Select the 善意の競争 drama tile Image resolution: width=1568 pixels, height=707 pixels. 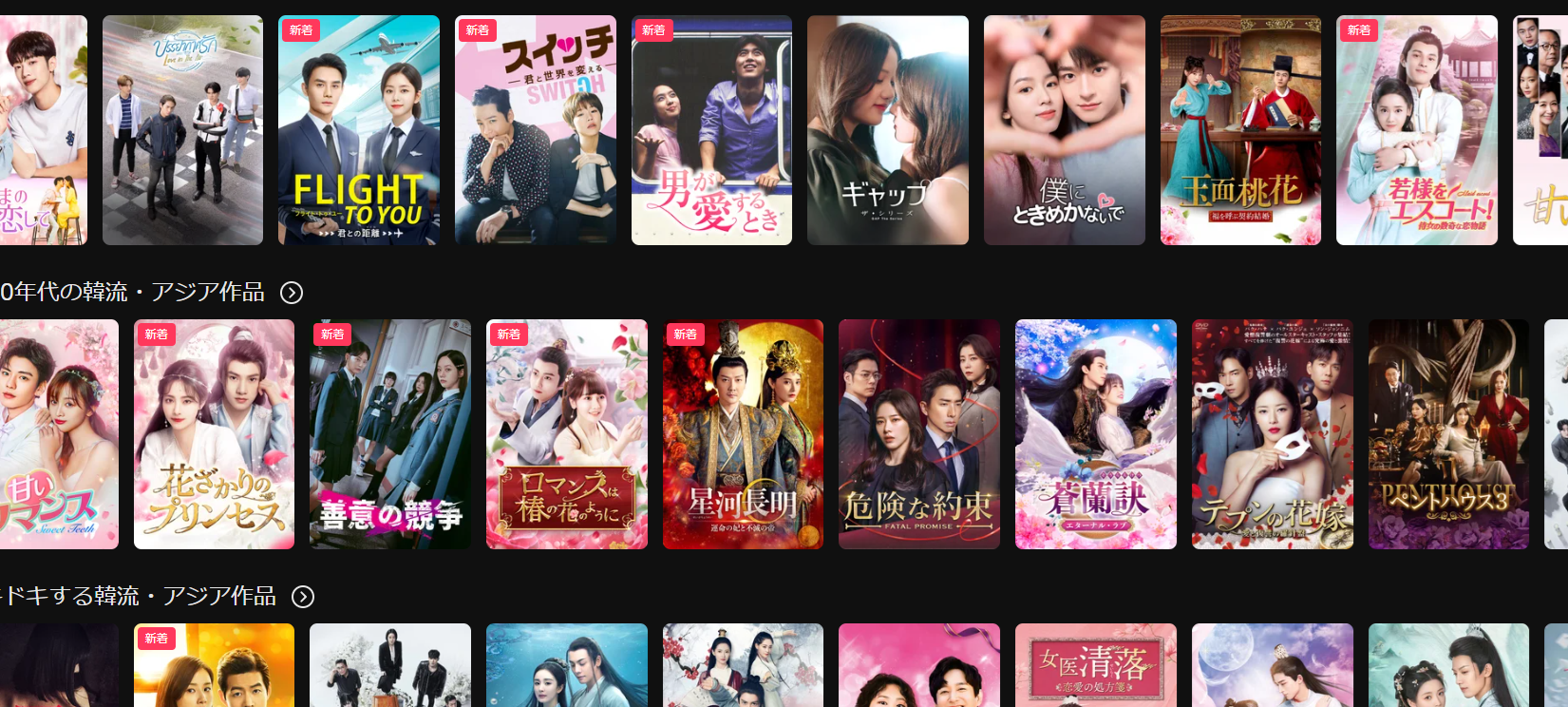389,434
